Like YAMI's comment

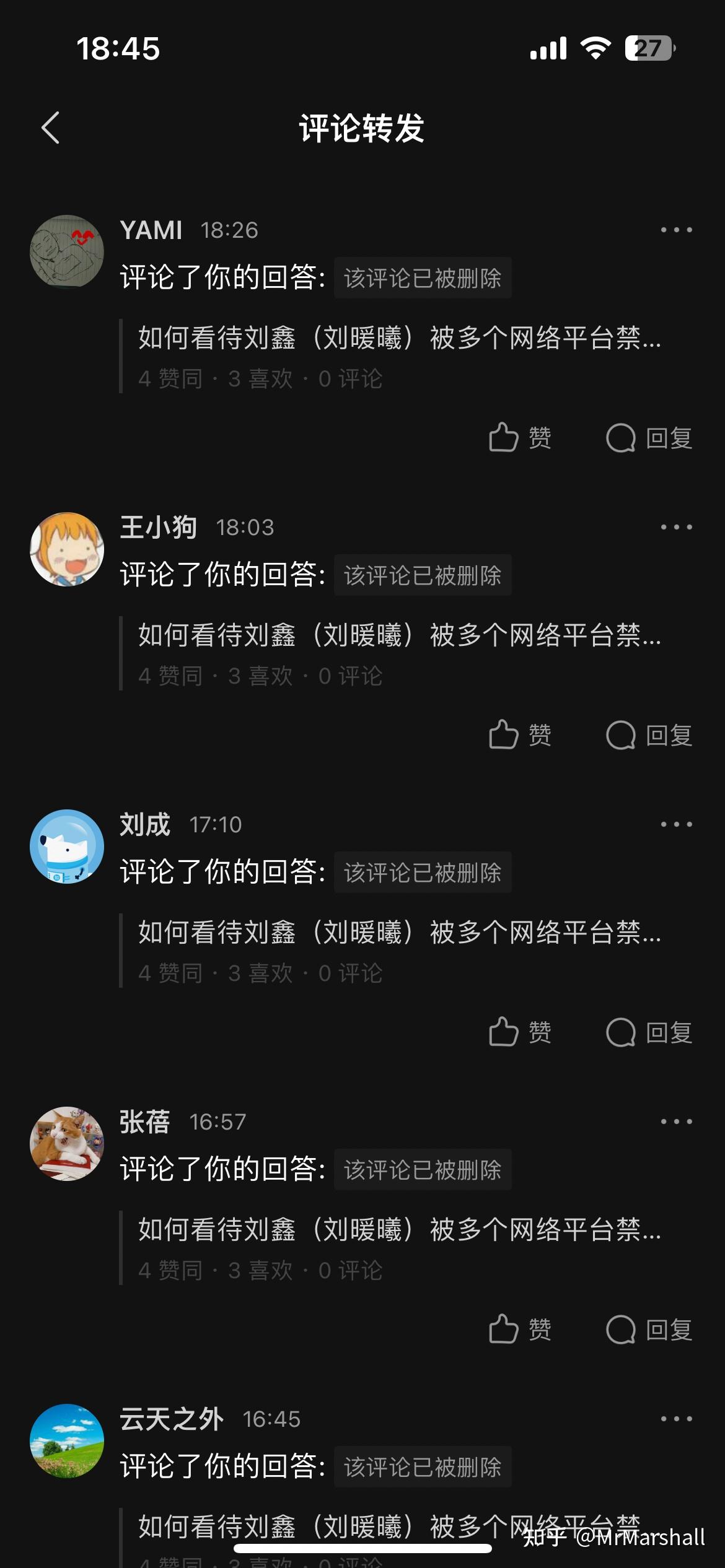(520, 438)
